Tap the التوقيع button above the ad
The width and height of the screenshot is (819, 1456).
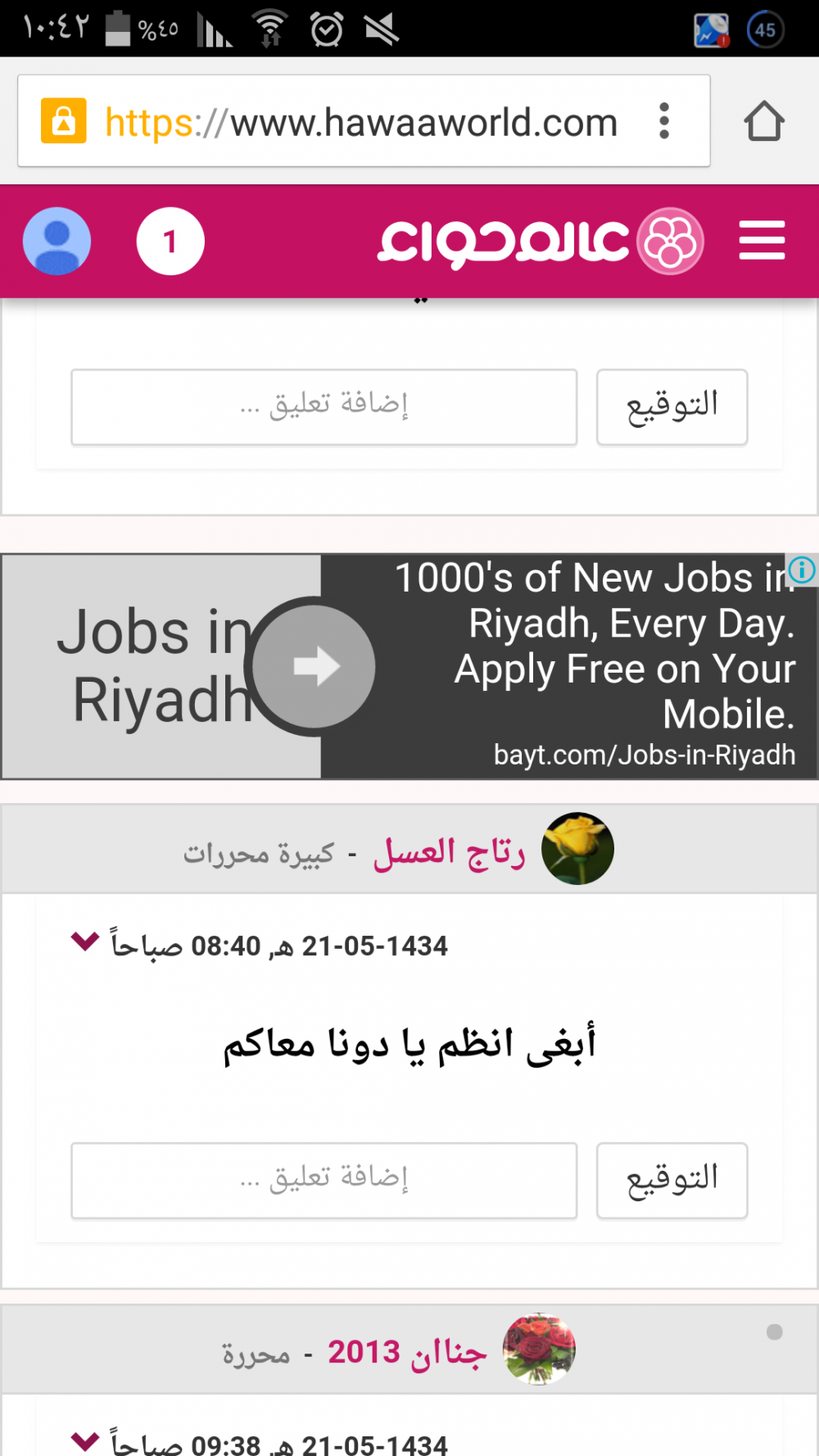pyautogui.click(x=672, y=407)
